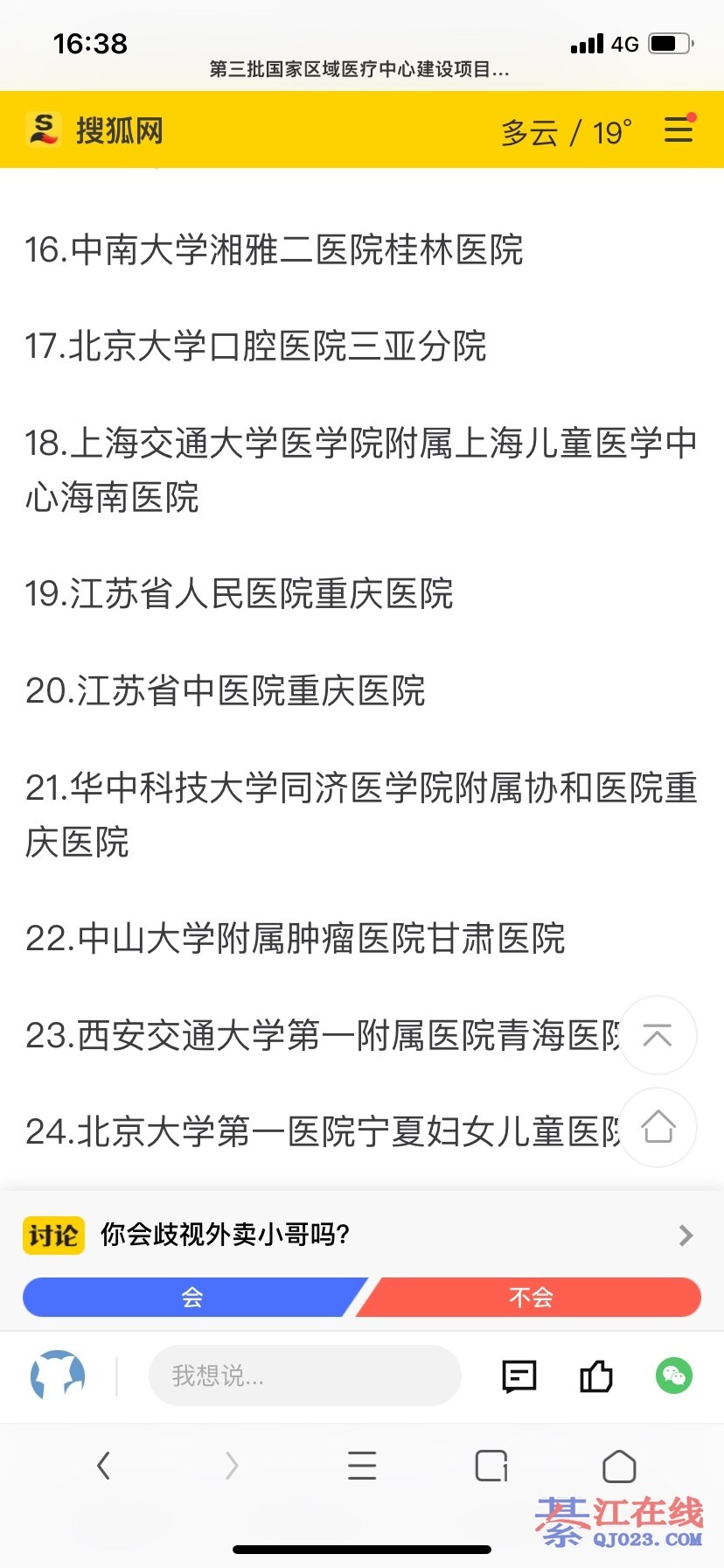Tap the 我想说 comment box
The height and width of the screenshot is (1568, 724).
(x=304, y=1375)
